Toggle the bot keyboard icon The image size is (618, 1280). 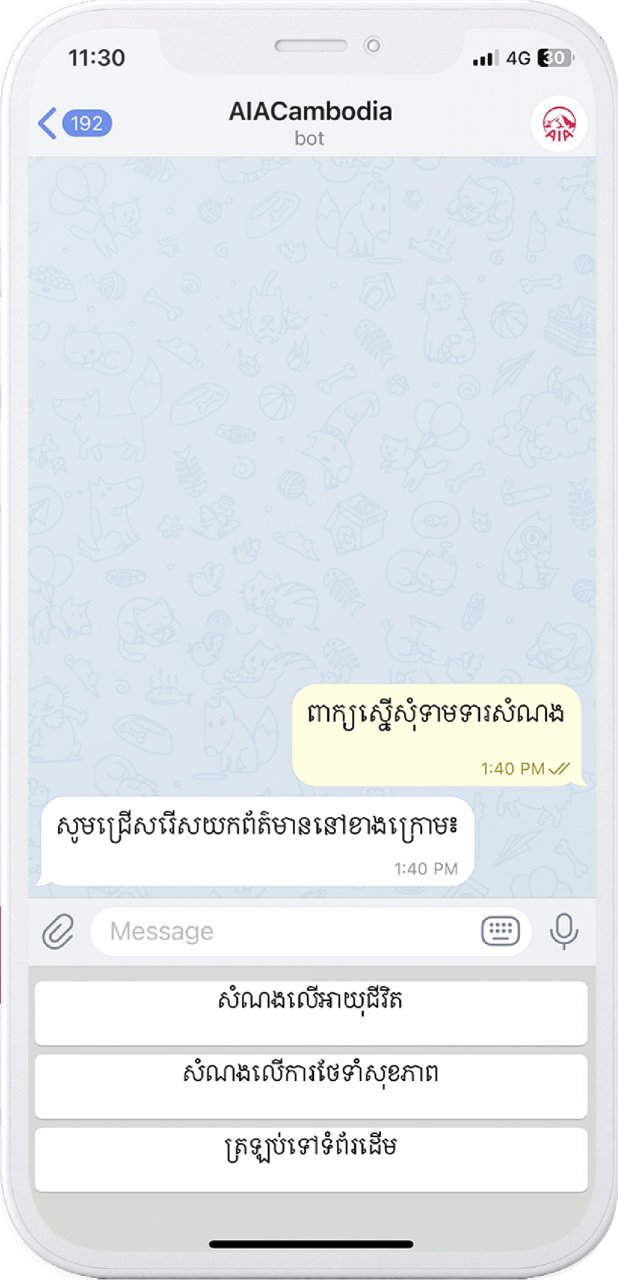click(x=500, y=932)
